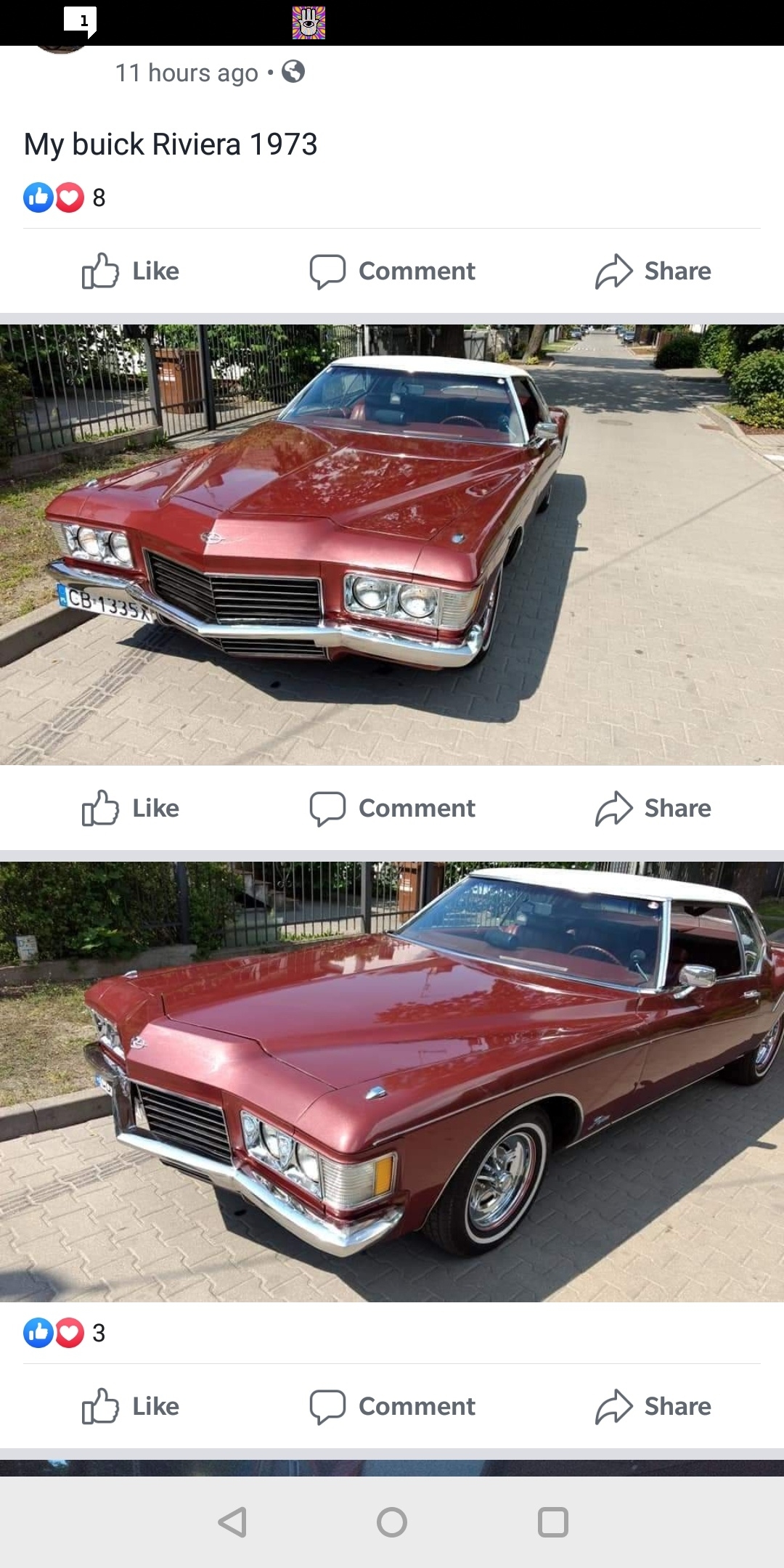
Task: Like the Buick Riviera 1973 post
Action: (x=131, y=271)
